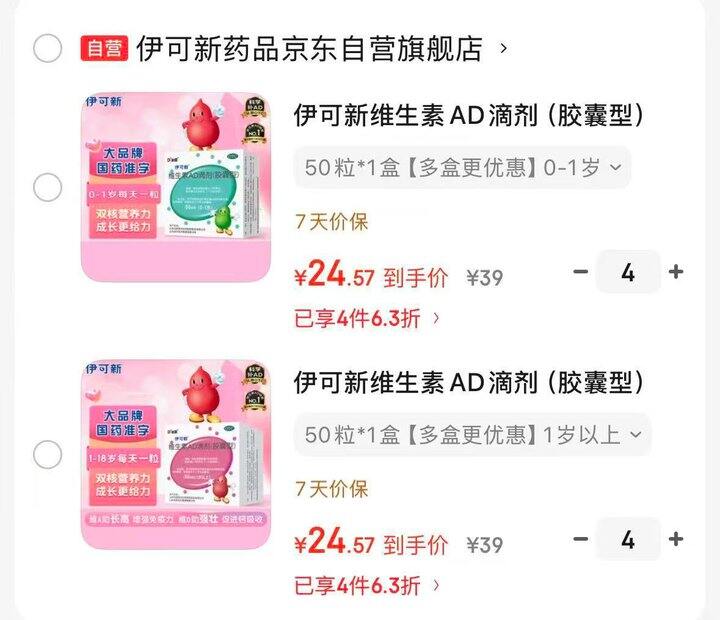Screen dimensions: 720x620
Task: Change the 1岁以上 spec dropdown
Action: pos(472,435)
